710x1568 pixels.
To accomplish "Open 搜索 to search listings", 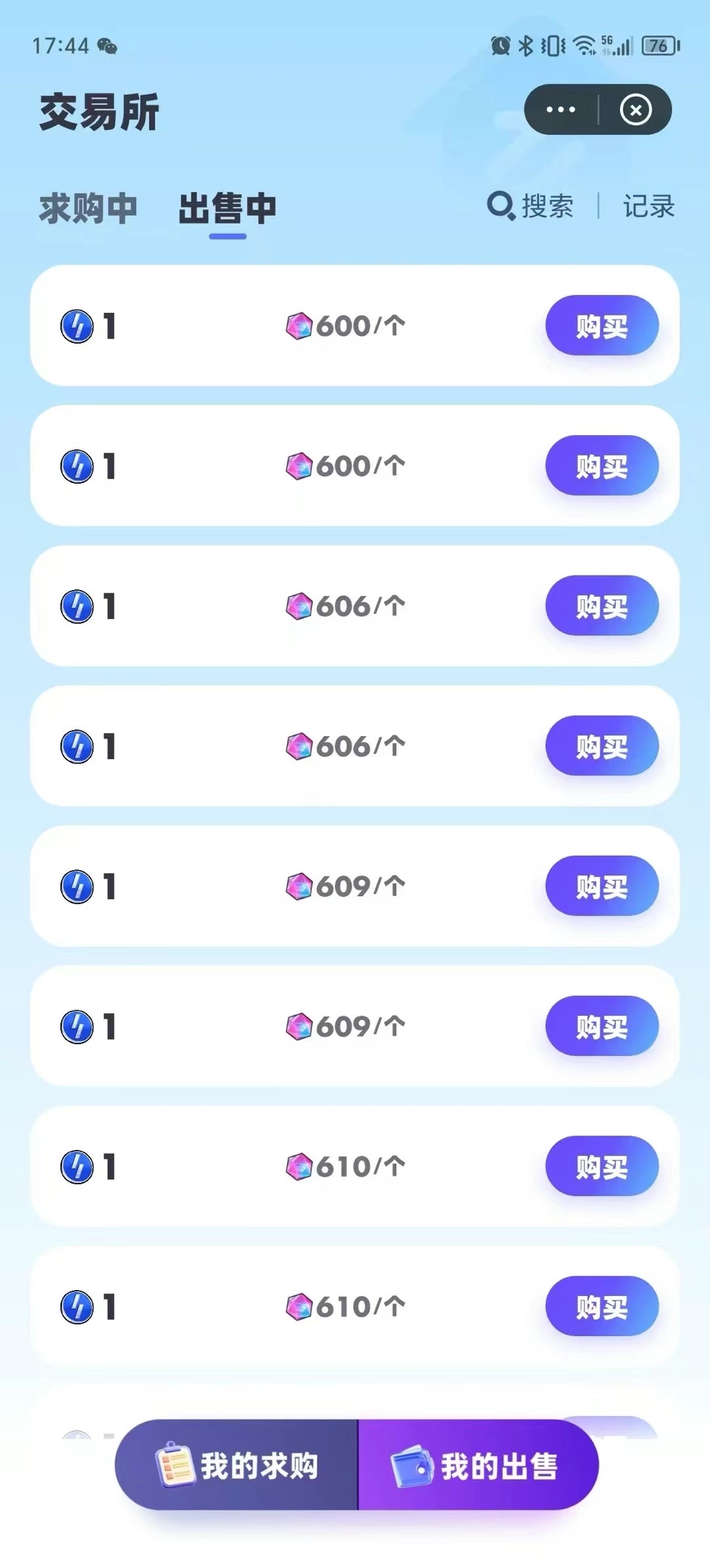I will pyautogui.click(x=530, y=206).
